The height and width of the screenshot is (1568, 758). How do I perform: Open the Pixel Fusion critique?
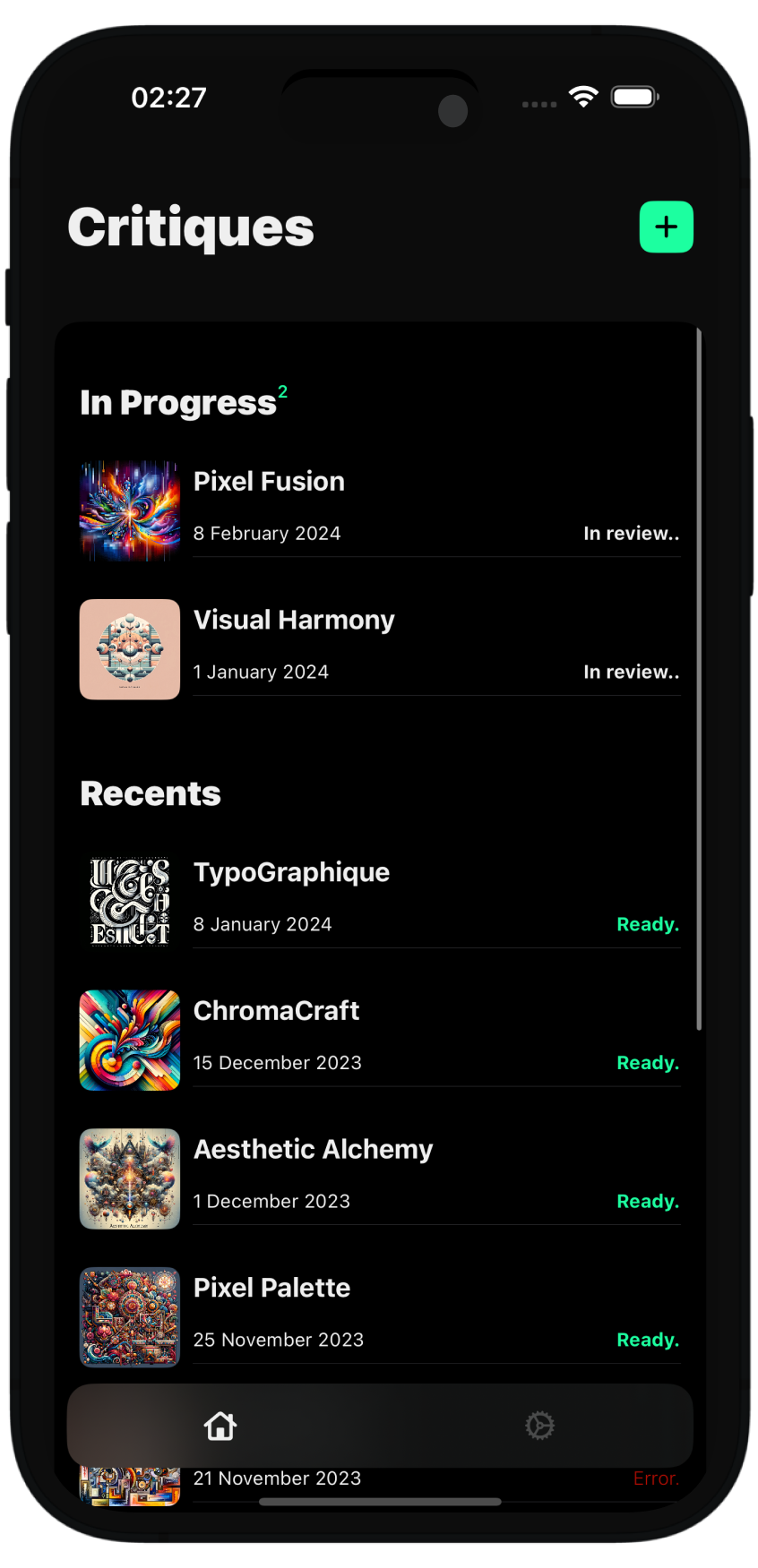click(x=379, y=508)
